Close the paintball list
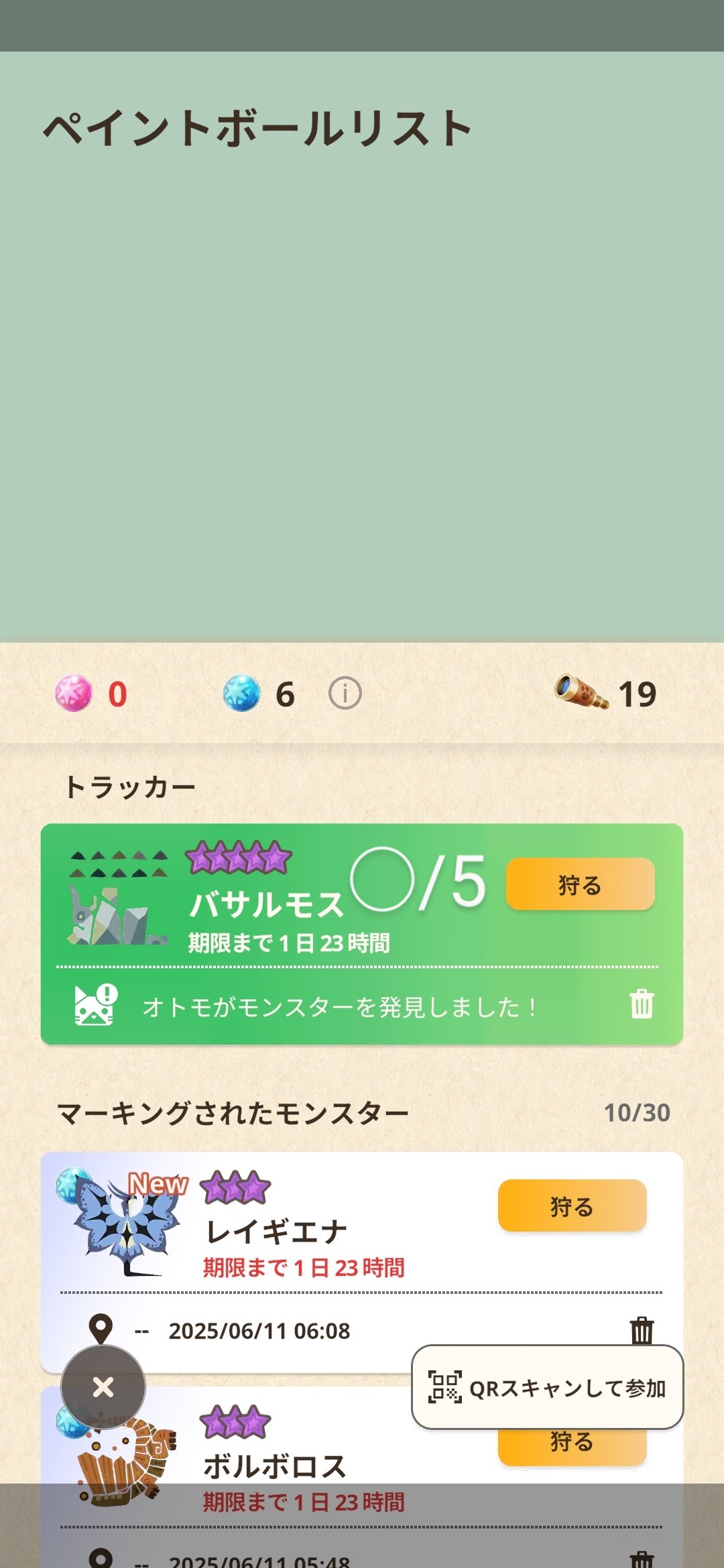 (x=103, y=1386)
